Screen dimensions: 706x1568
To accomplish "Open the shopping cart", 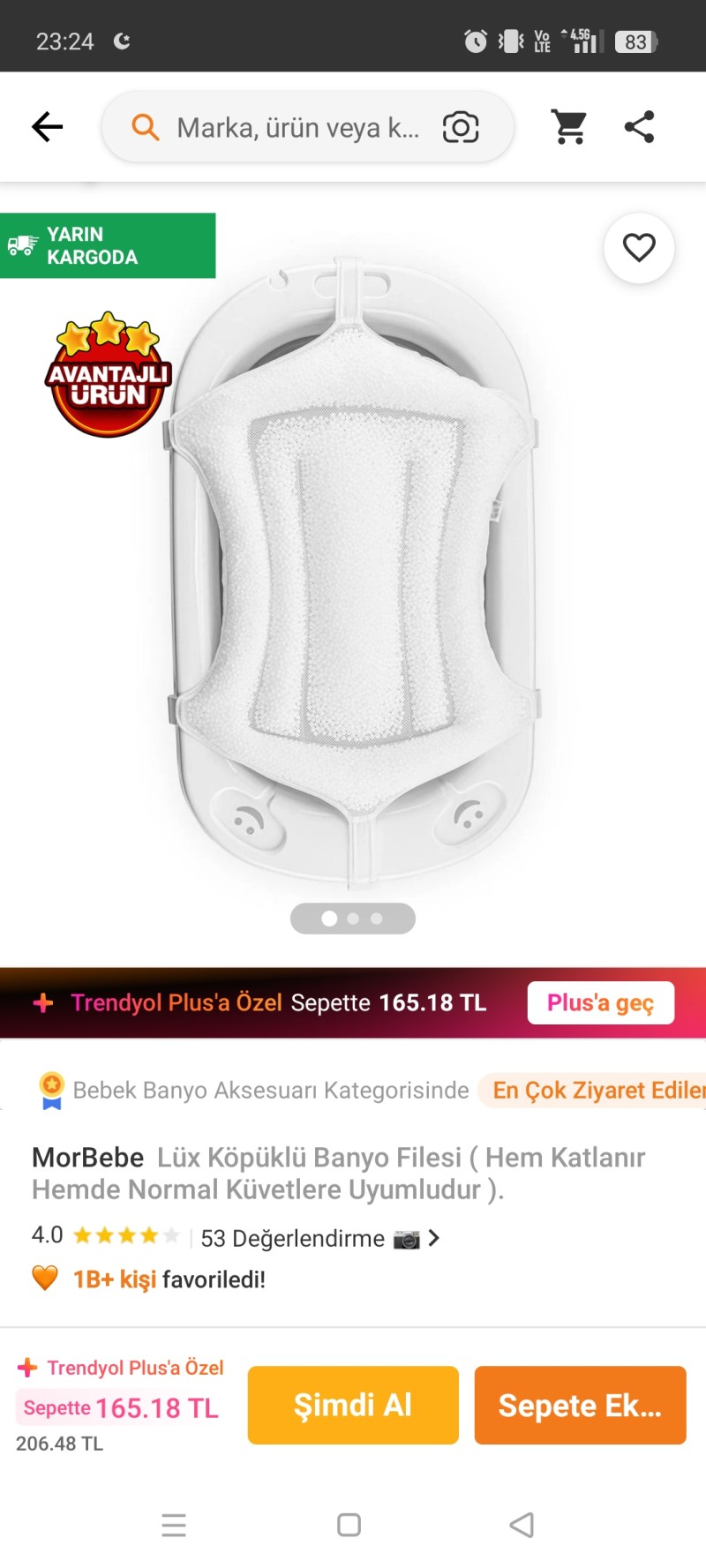I will 569,127.
